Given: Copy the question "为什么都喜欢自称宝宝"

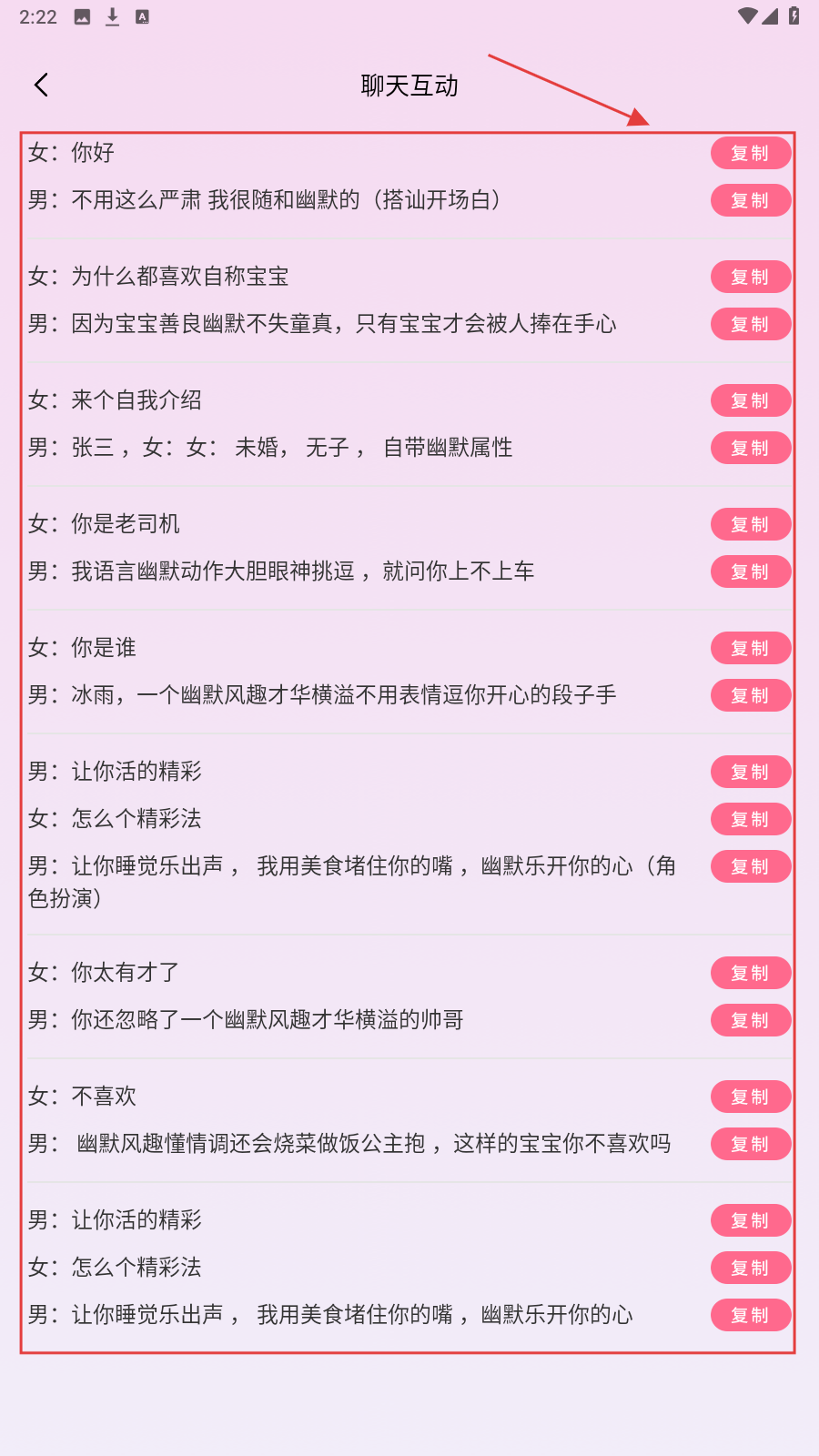Looking at the screenshot, I should click(x=750, y=278).
